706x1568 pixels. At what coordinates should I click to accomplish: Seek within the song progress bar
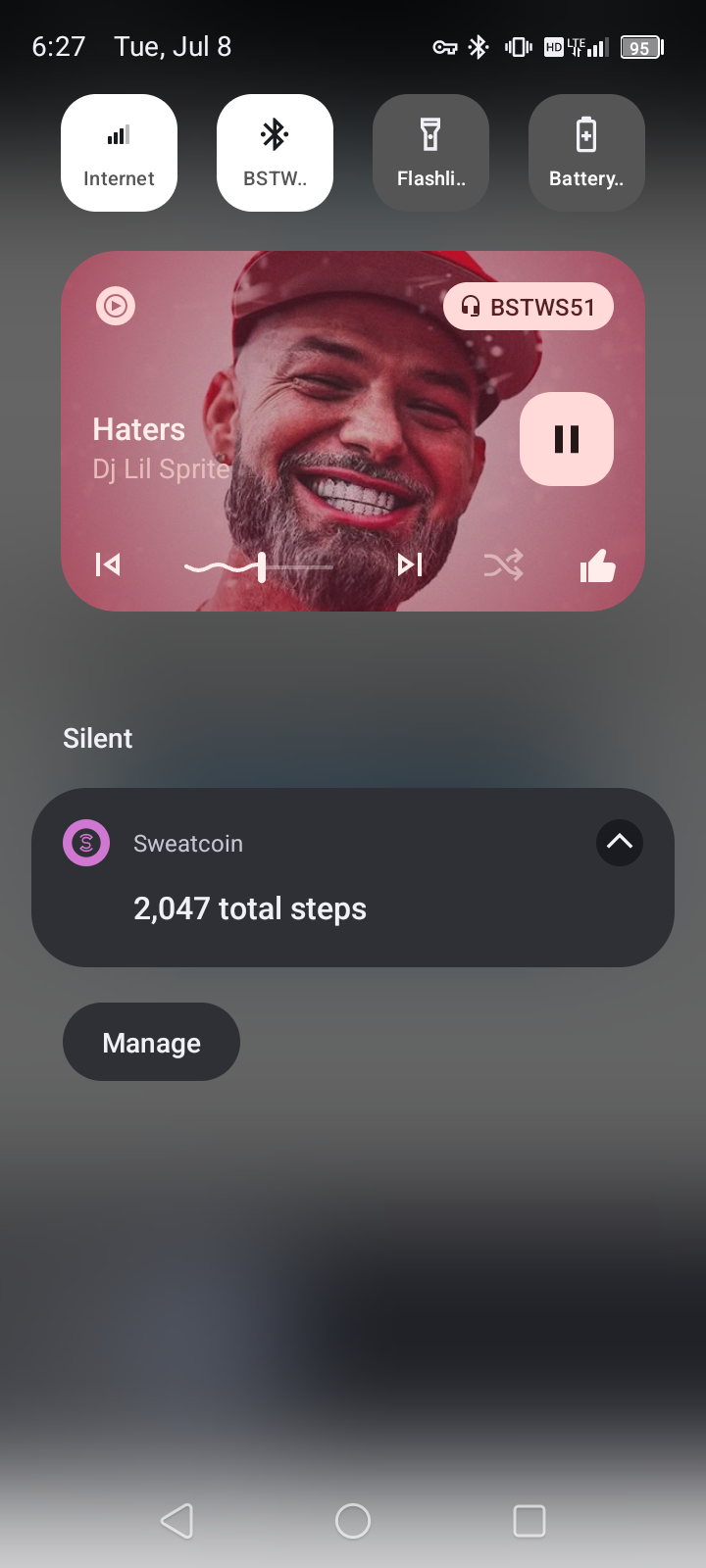coord(261,566)
